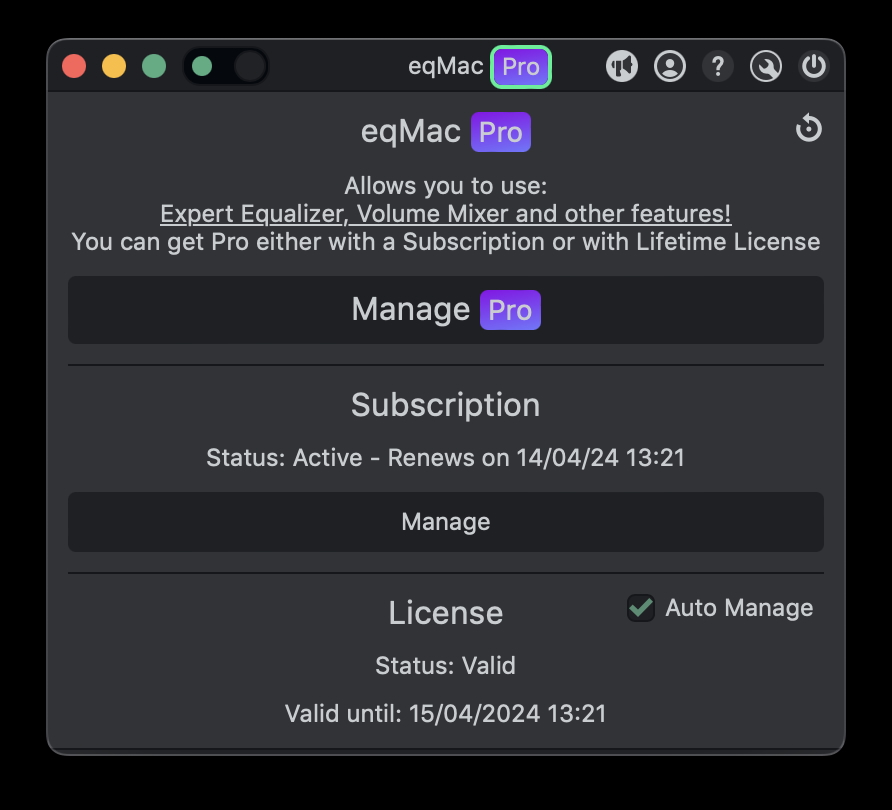Screen dimensions: 892x810
Task: Minimize the window with yellow button
Action: point(114,67)
